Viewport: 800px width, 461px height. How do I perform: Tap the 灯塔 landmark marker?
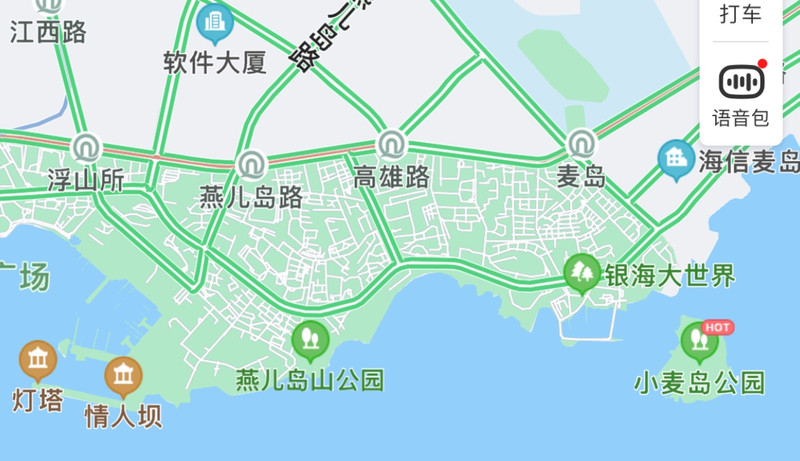point(38,360)
